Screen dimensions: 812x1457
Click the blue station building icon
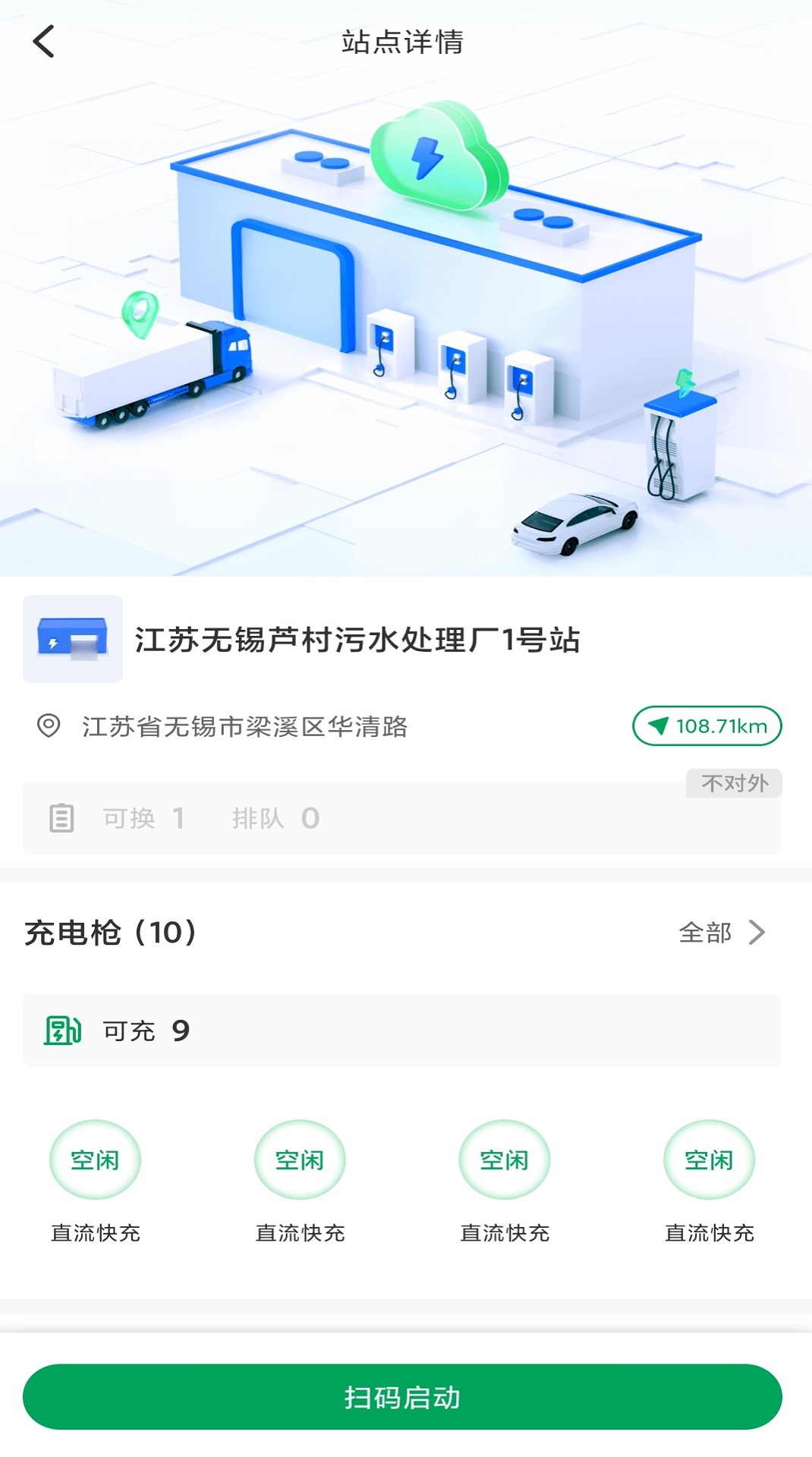(72, 639)
